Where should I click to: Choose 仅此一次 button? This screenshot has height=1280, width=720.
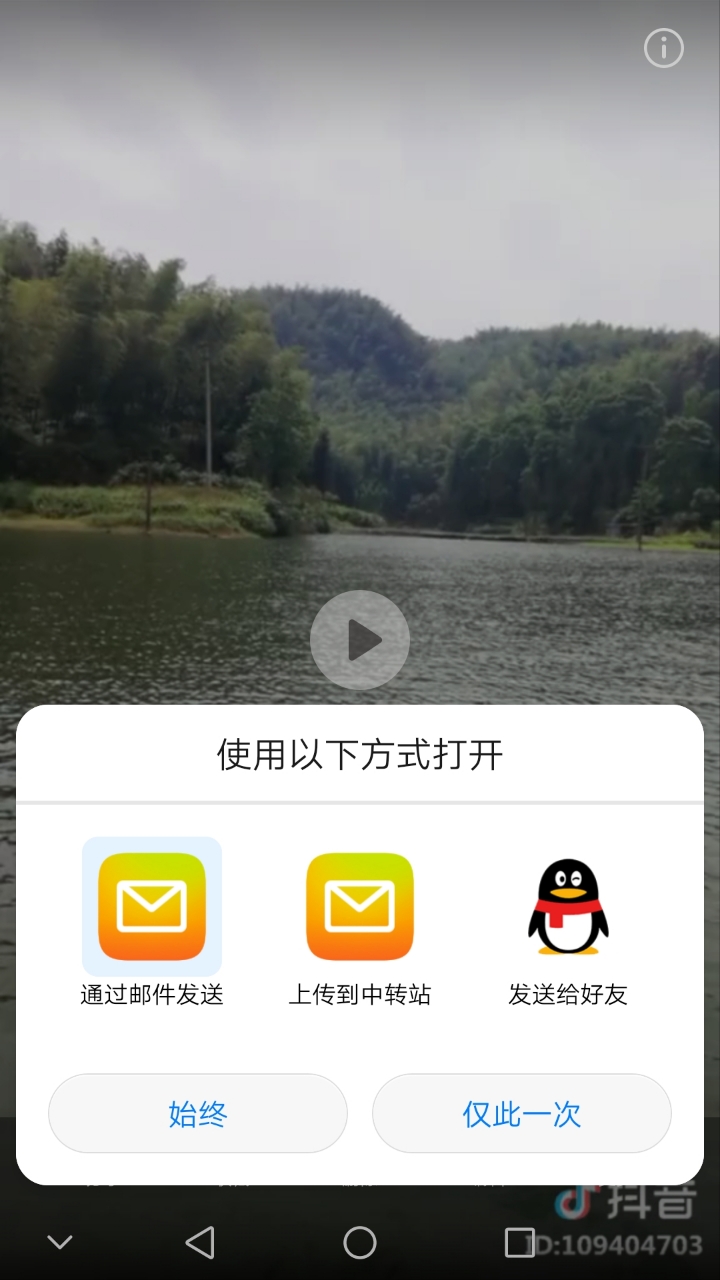(x=522, y=1113)
